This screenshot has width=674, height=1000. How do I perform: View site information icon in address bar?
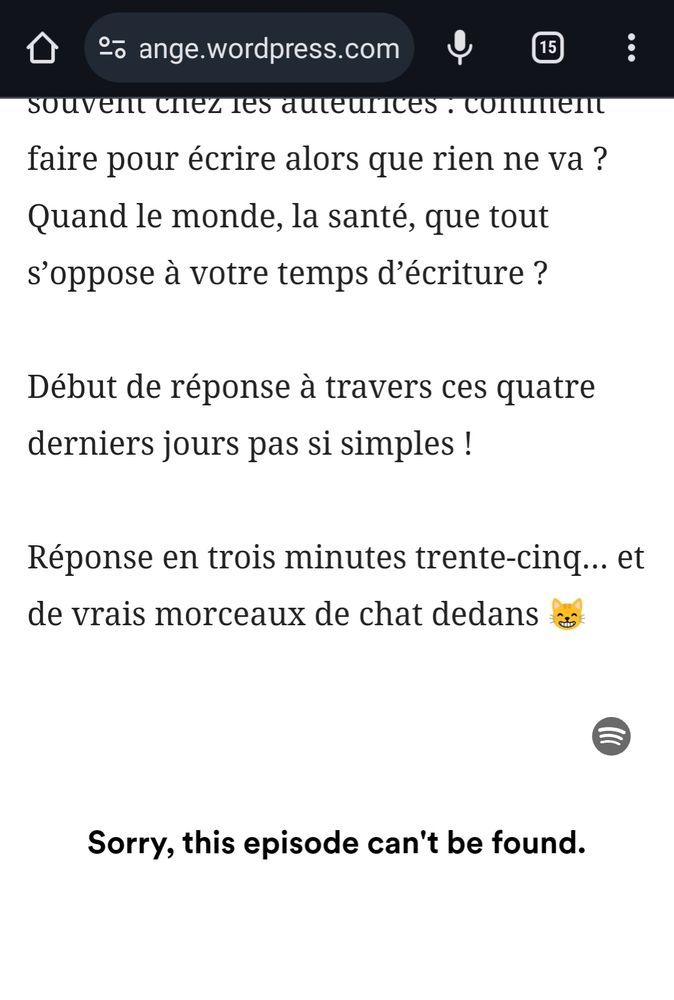coord(112,48)
